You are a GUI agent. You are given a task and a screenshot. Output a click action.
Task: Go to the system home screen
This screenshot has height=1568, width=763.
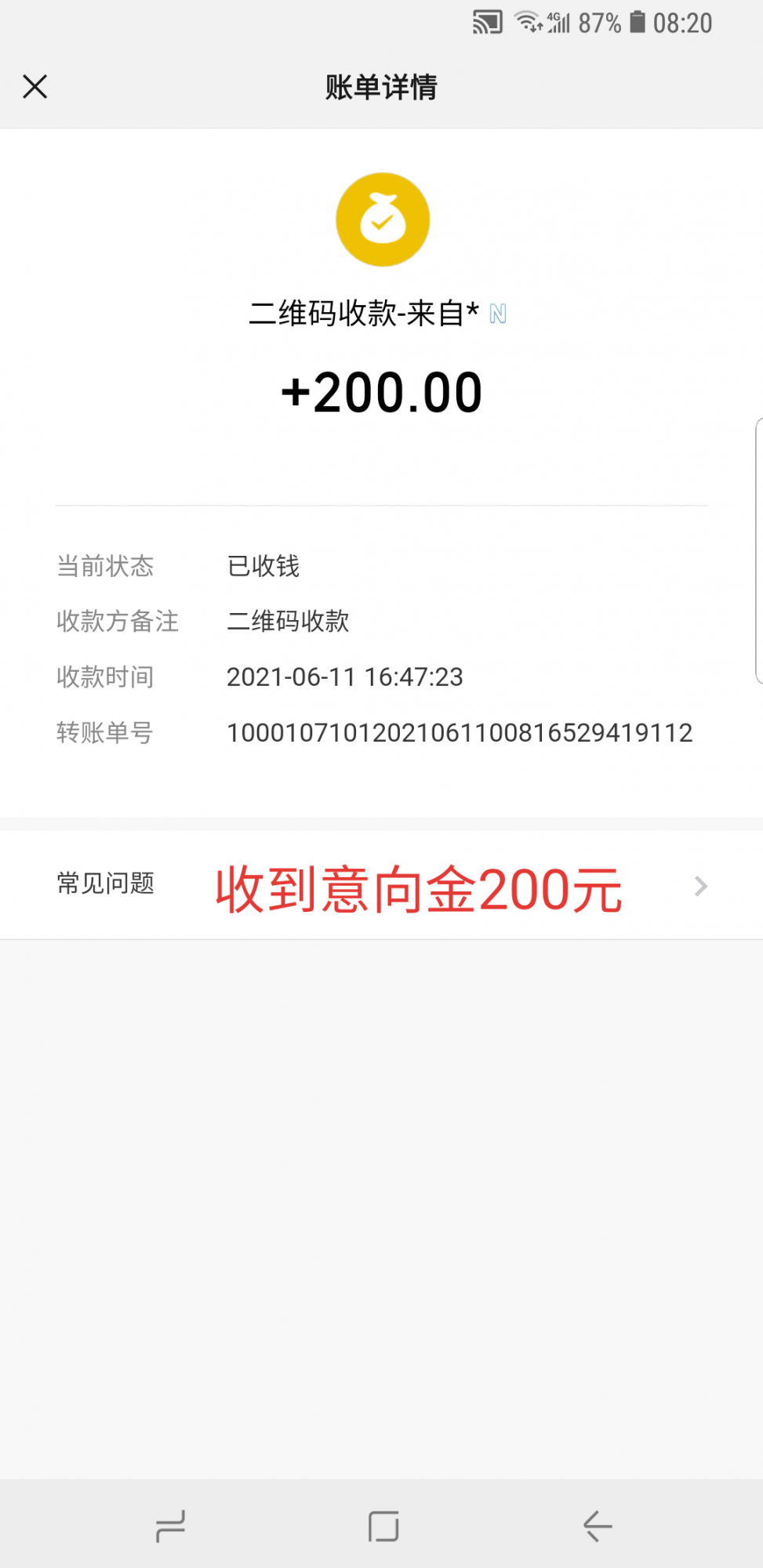click(383, 1526)
